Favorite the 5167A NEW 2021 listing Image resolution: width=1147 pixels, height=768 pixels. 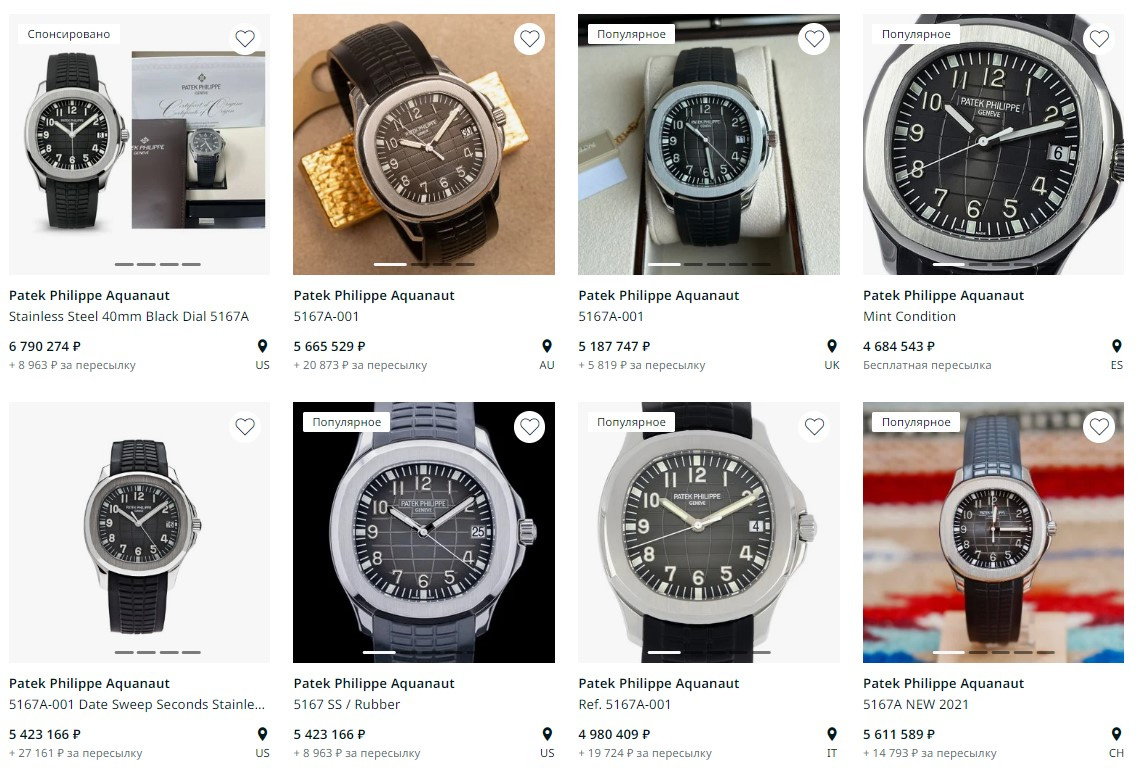point(1099,427)
